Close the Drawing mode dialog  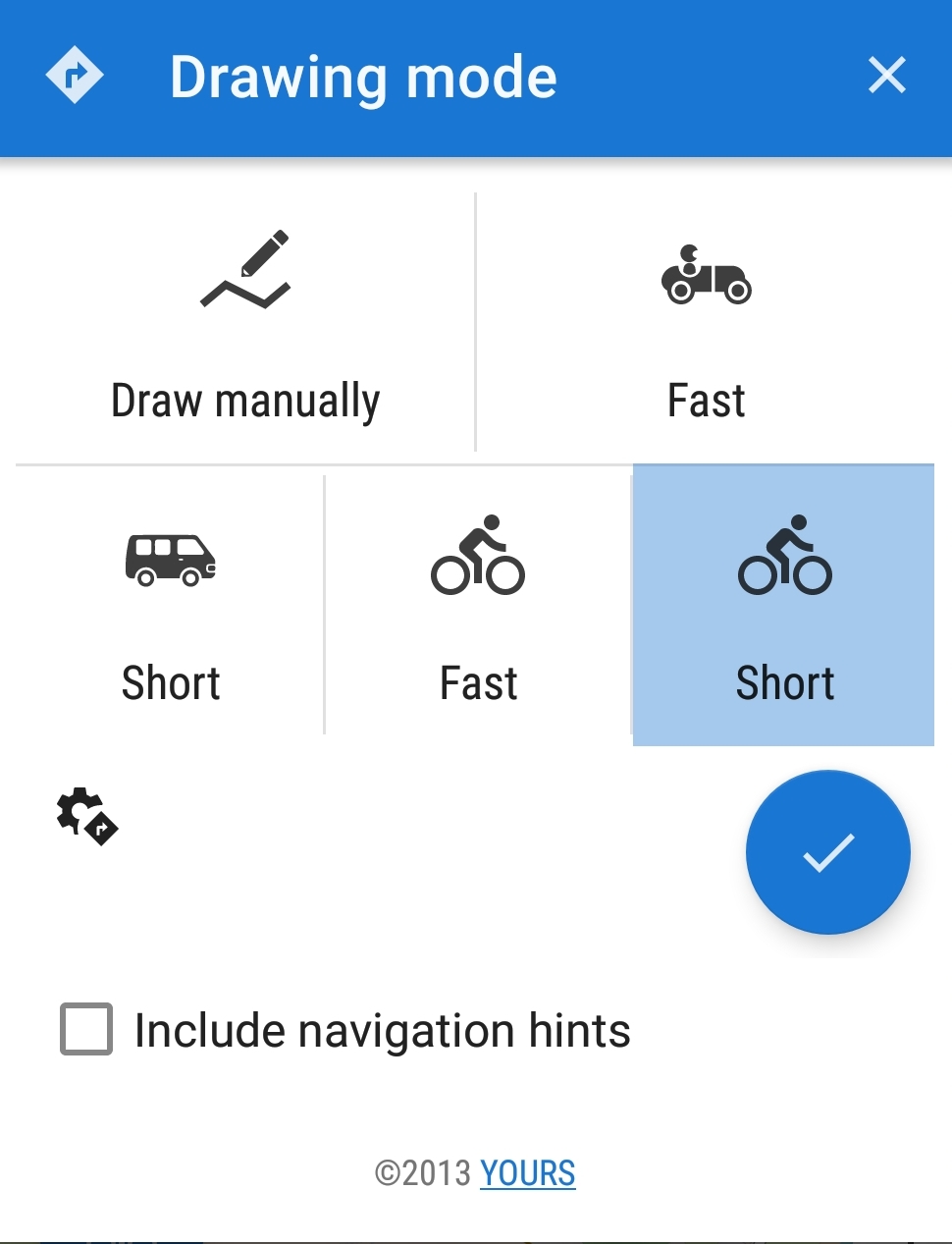[x=886, y=76]
